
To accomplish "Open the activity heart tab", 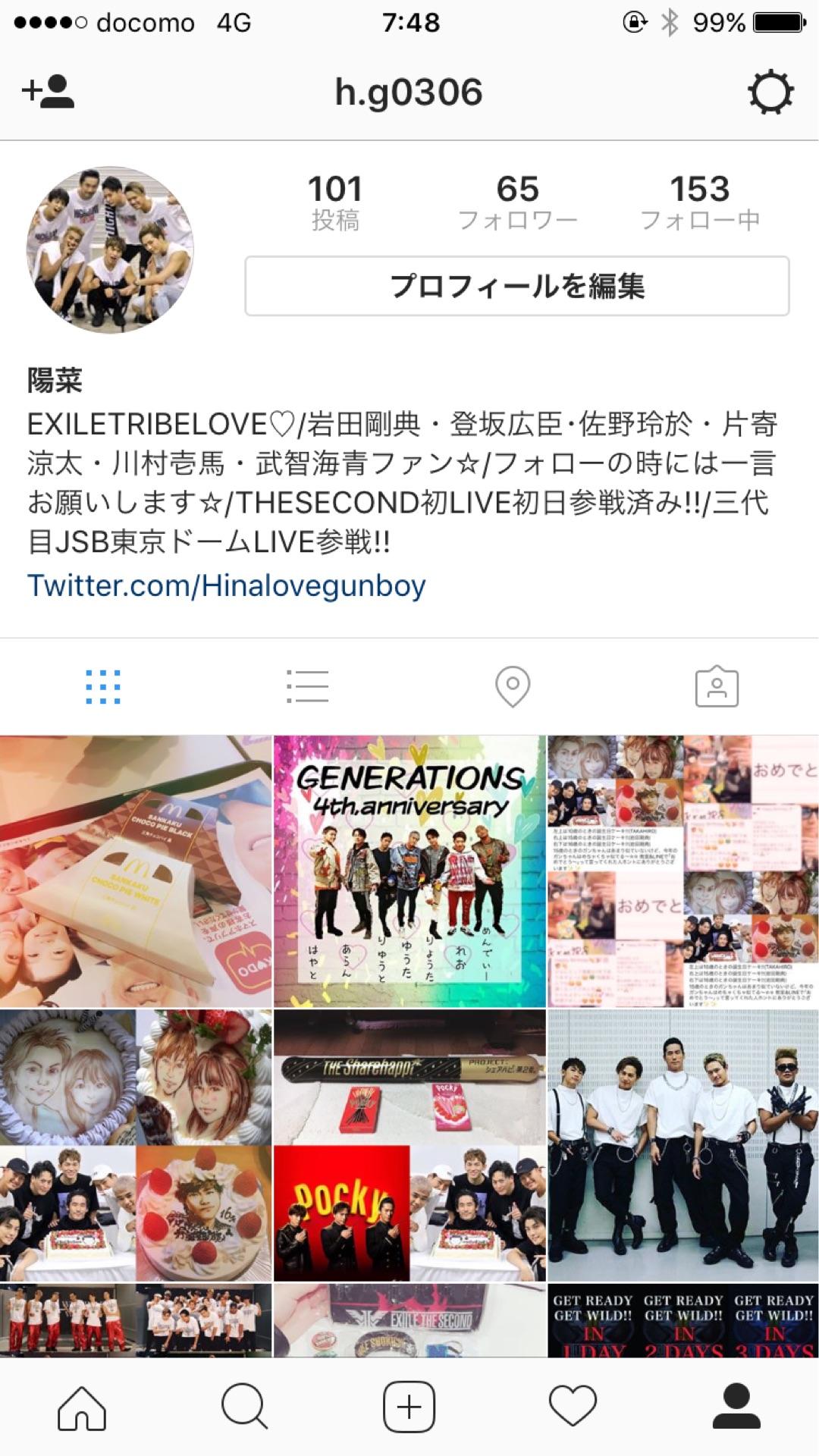I will coord(573,1407).
